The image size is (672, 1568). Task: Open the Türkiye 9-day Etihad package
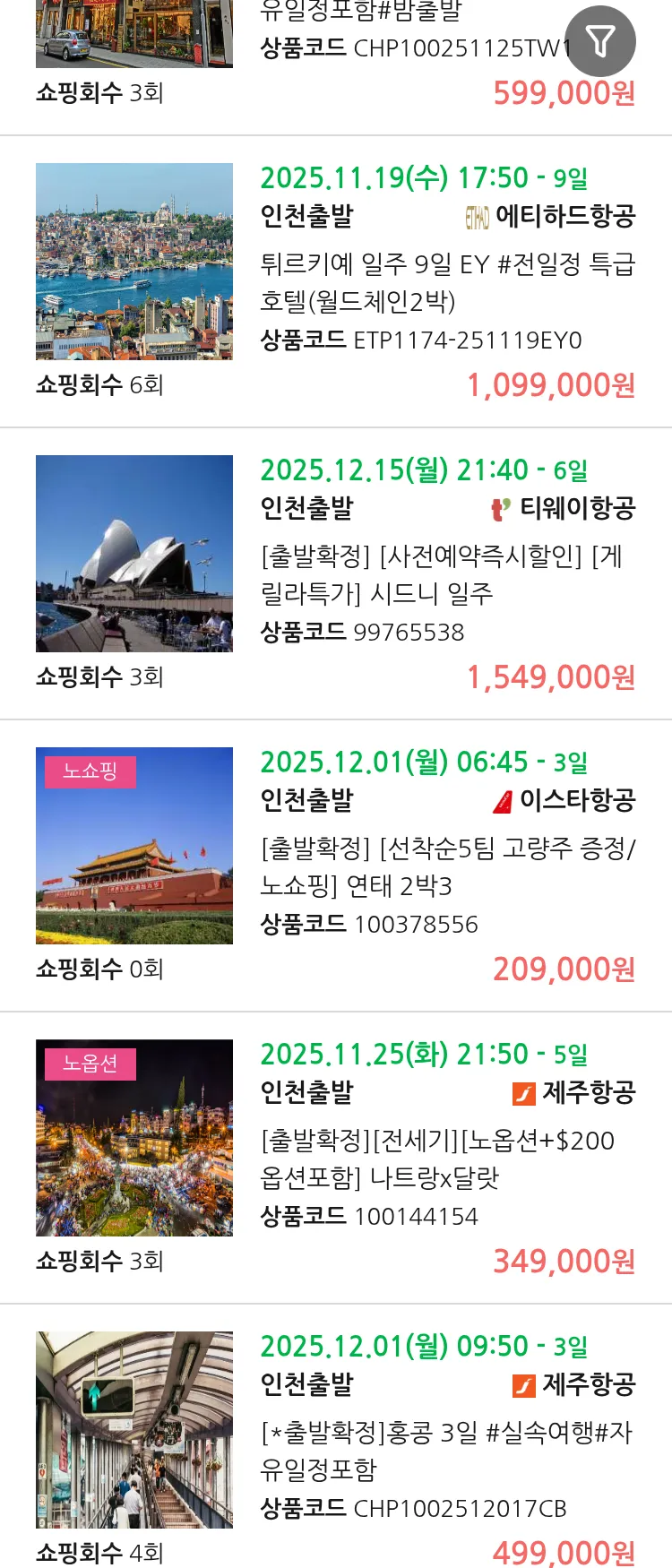[x=446, y=281]
